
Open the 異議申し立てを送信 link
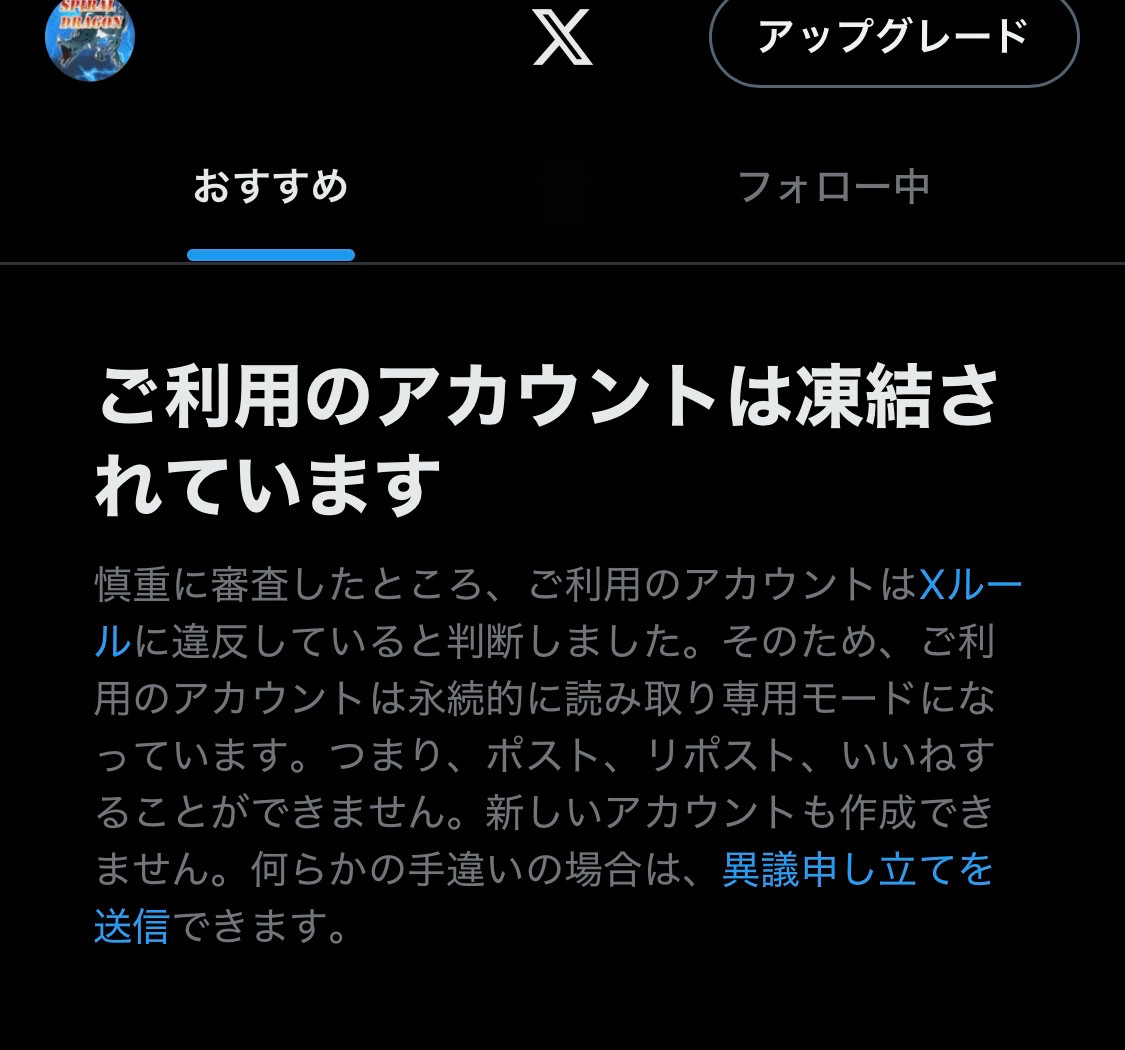coord(857,870)
